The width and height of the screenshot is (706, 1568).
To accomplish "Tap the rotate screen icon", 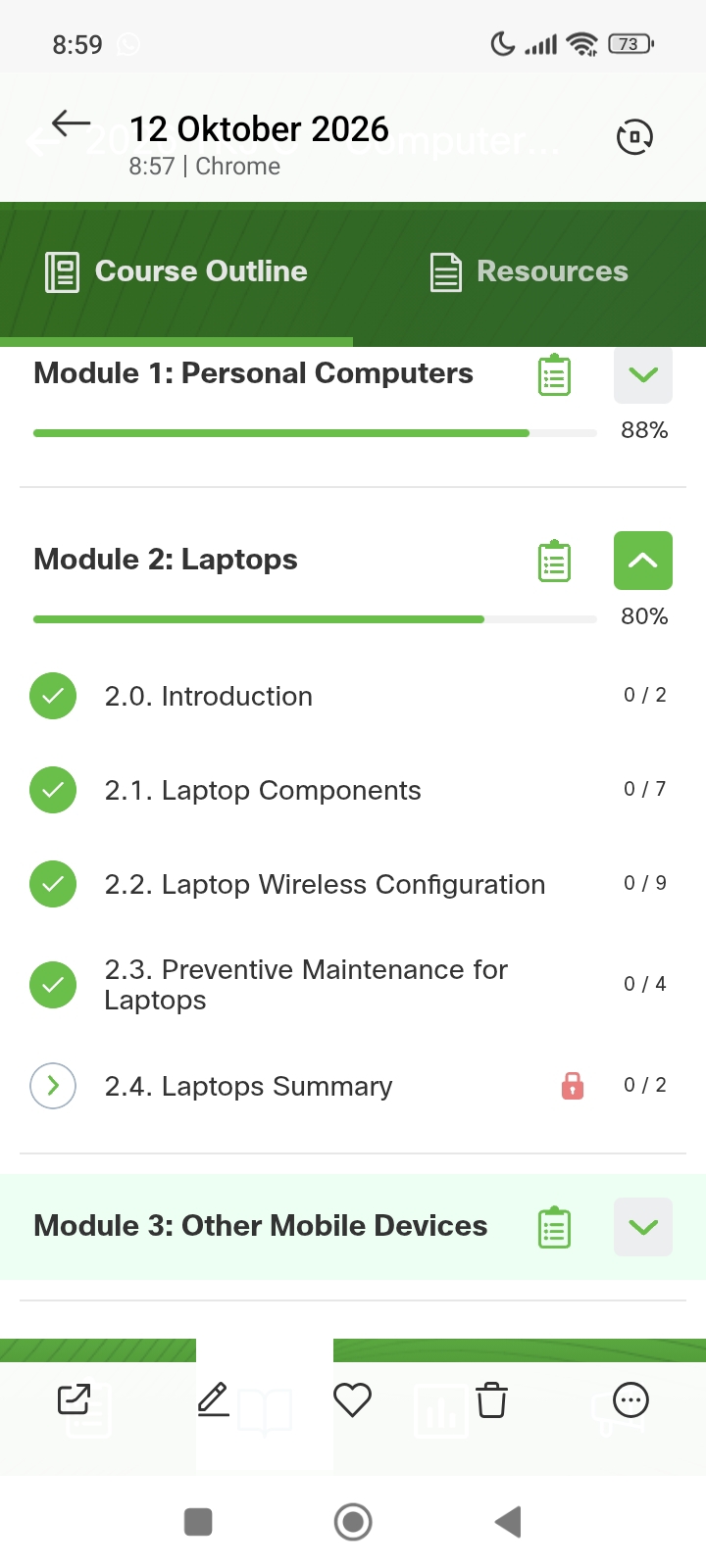I will click(x=634, y=137).
